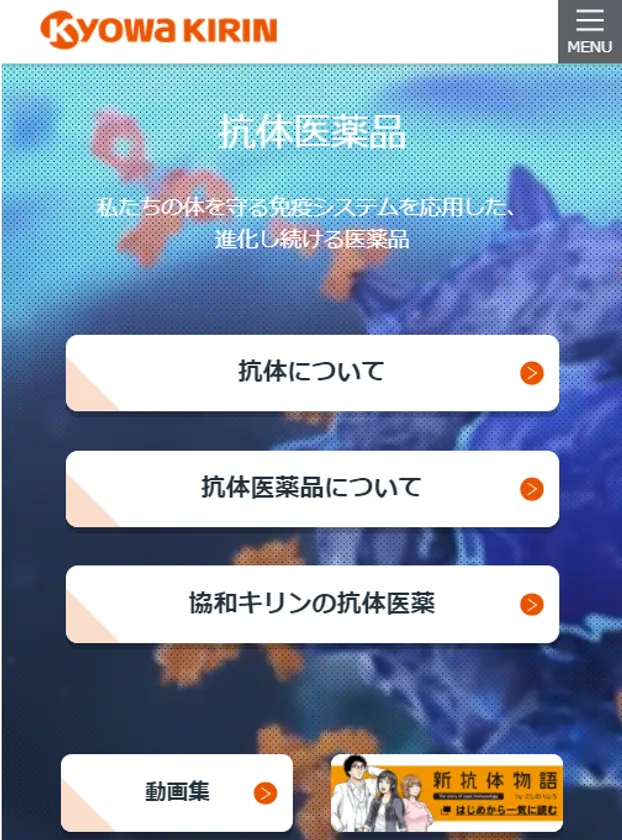Open the 抗体について section
This screenshot has height=840, width=622.
point(312,372)
